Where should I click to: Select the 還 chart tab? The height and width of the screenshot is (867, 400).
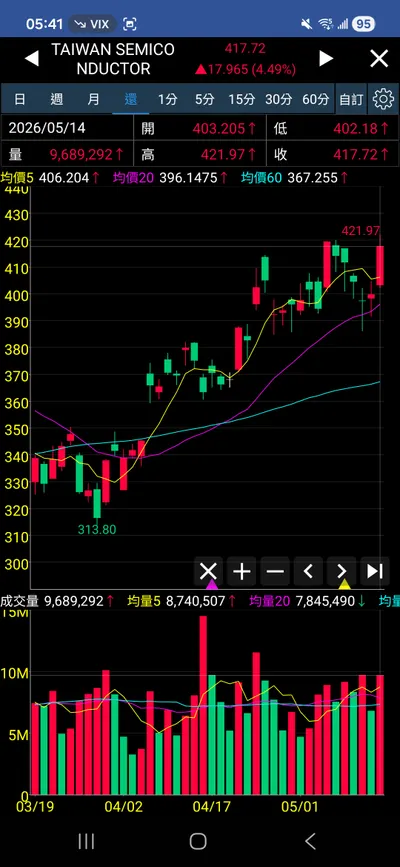pos(131,99)
